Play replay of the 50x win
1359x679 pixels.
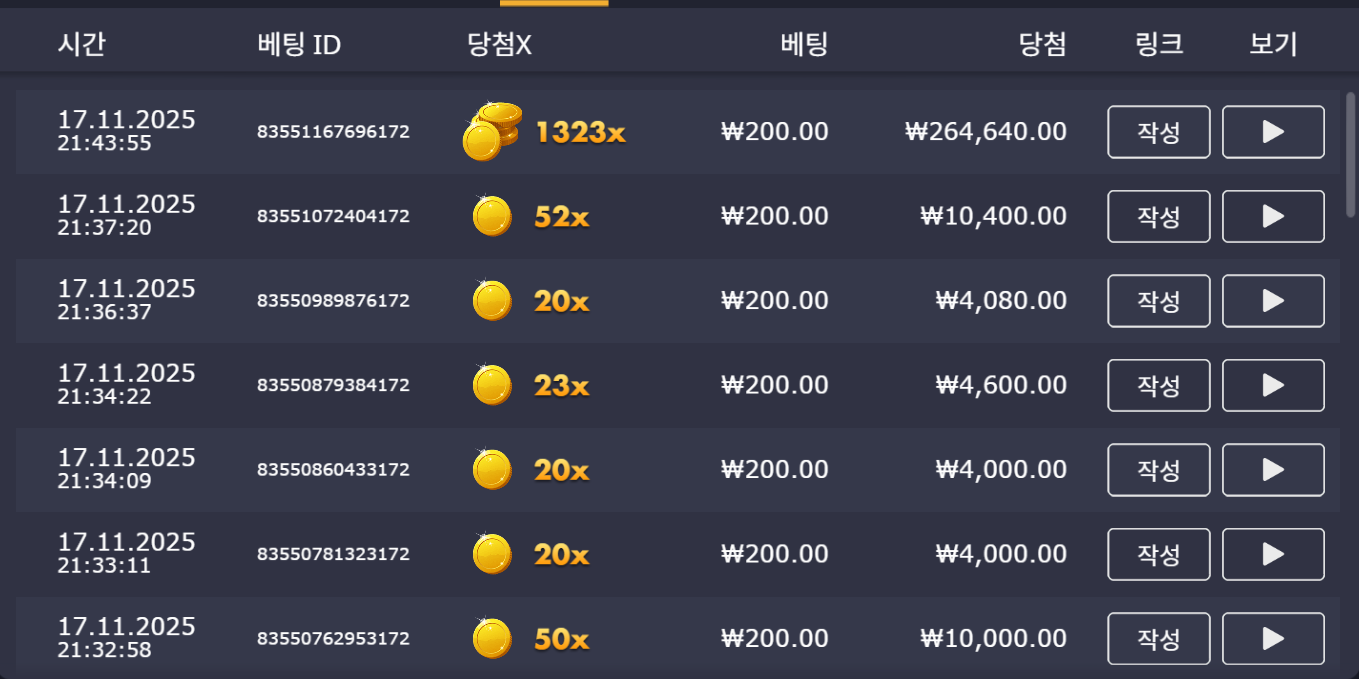[x=1273, y=639]
